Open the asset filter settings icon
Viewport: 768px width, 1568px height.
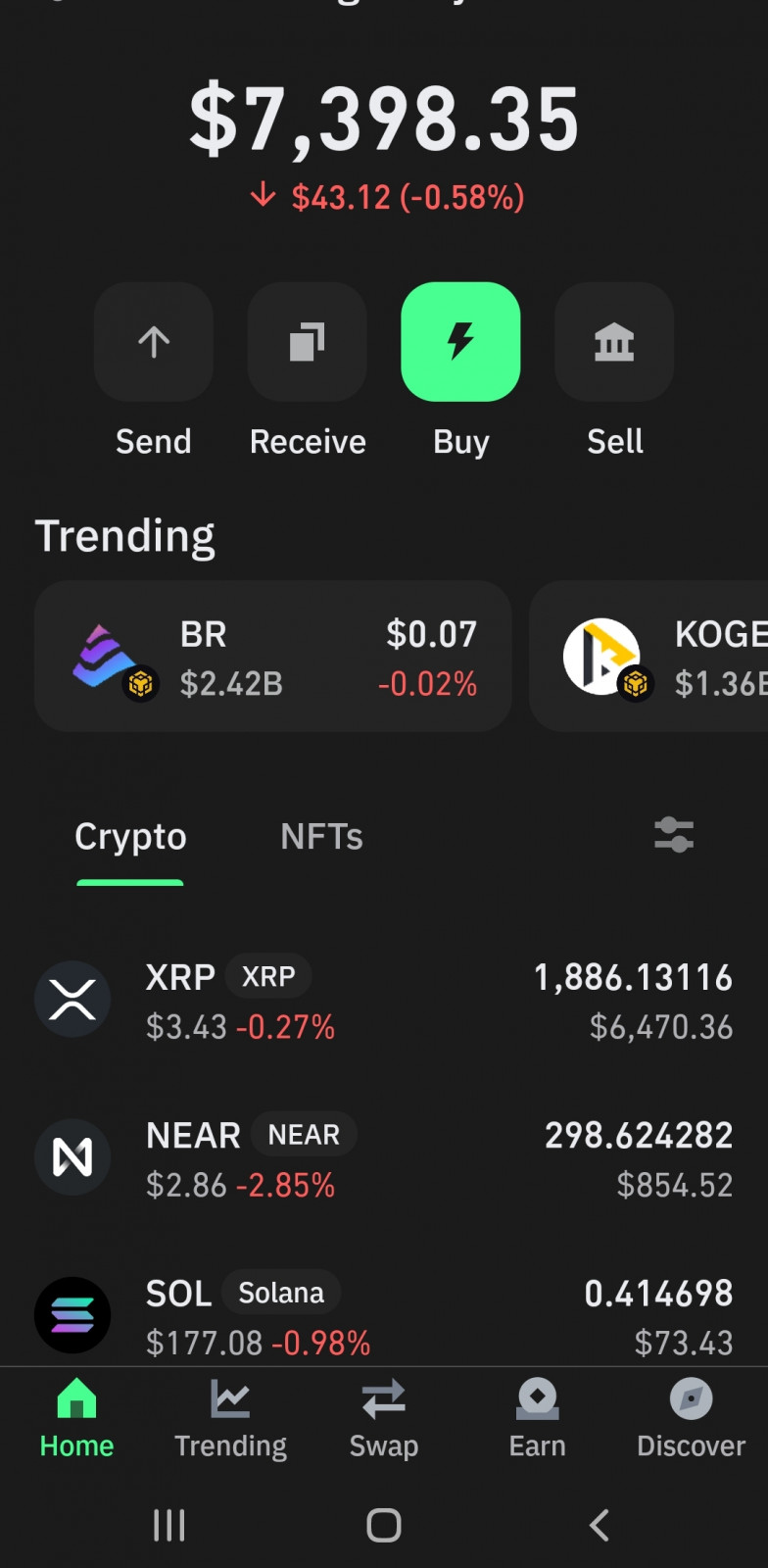tap(674, 835)
